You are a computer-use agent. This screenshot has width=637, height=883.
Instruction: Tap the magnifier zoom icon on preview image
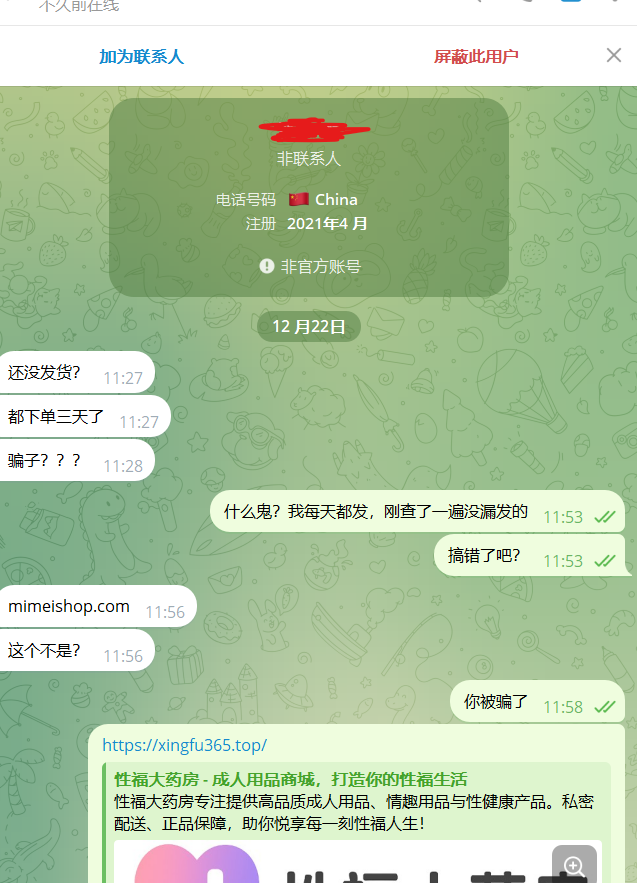pyautogui.click(x=574, y=864)
